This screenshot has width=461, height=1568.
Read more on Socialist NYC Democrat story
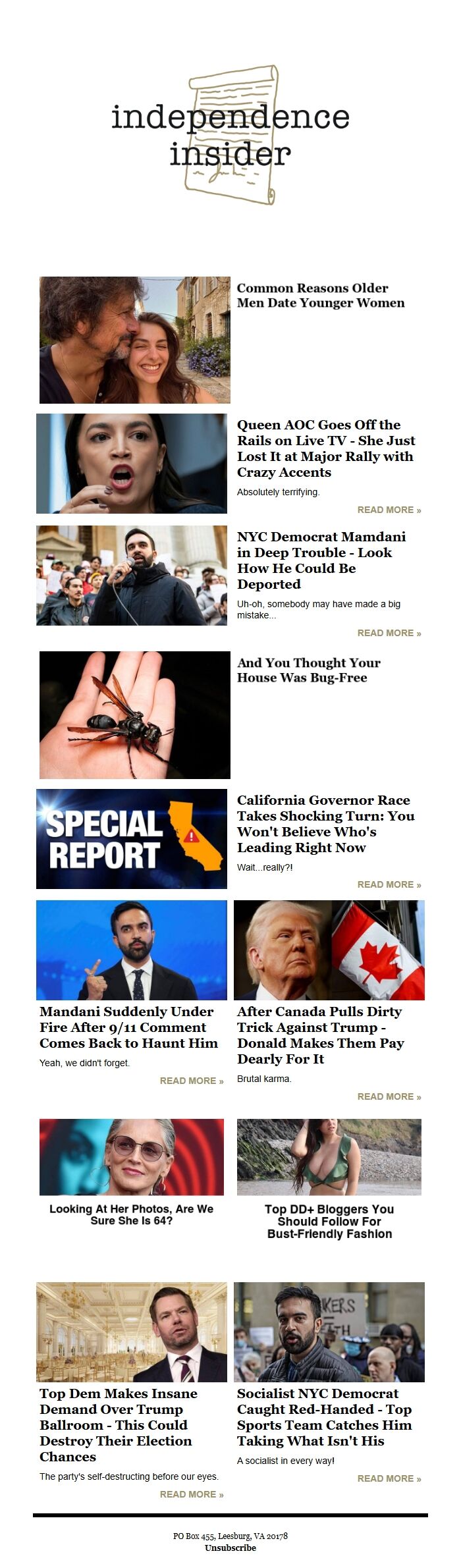[x=389, y=1478]
